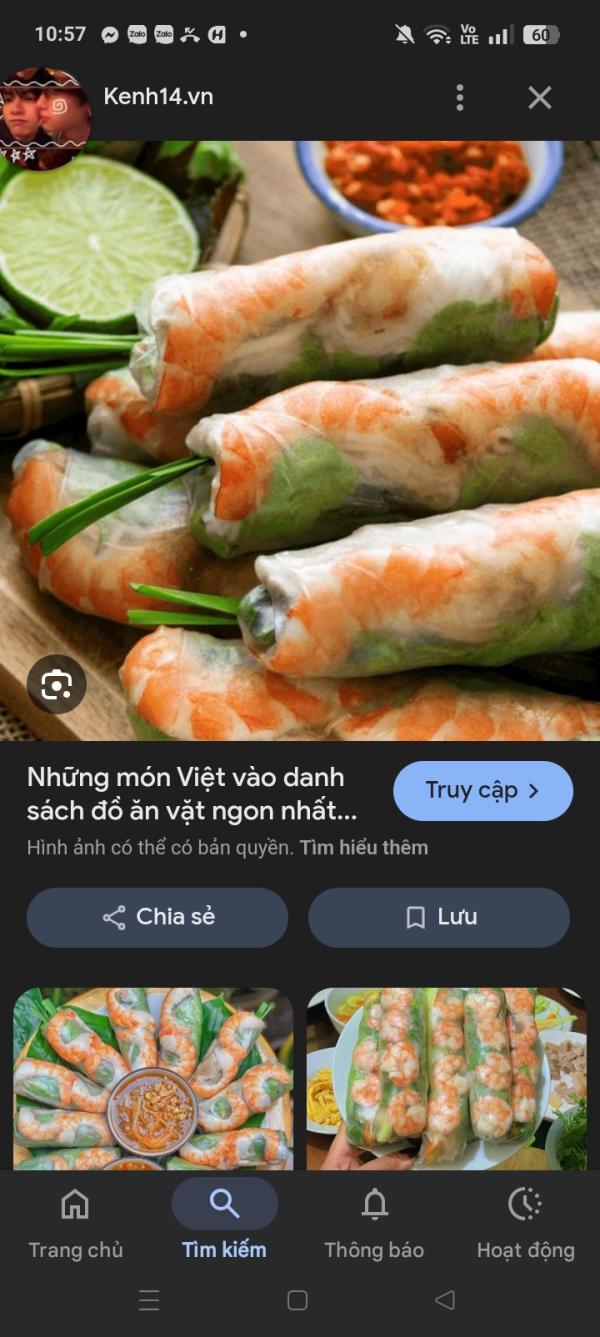Search this image with Lens icon
The width and height of the screenshot is (600, 1337).
[x=56, y=684]
